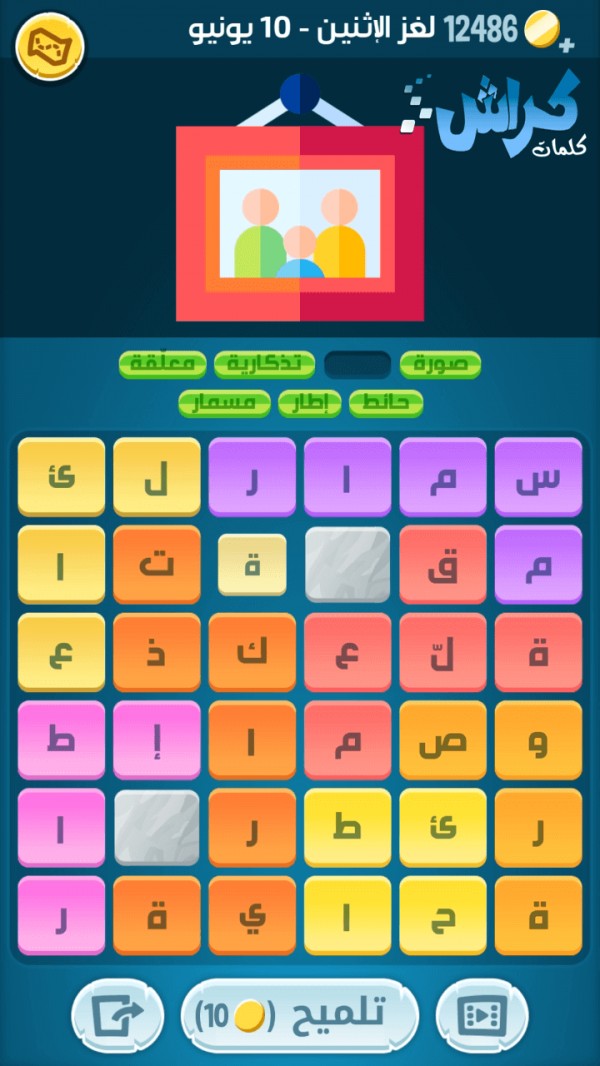Tap the orange letter tile ح
The image size is (600, 1066).
tap(443, 916)
